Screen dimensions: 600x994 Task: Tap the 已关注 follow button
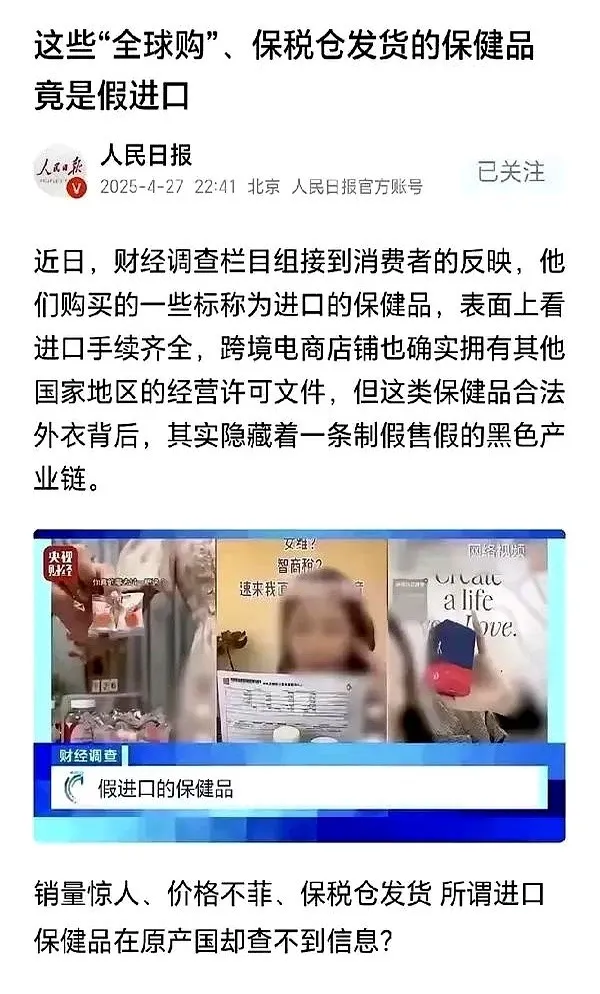511,172
